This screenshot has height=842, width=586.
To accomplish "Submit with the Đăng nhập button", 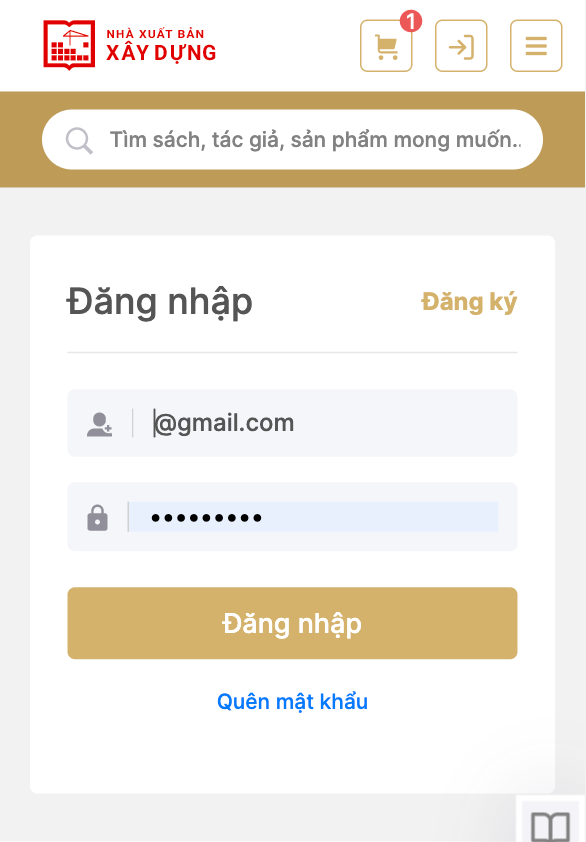I will (x=292, y=623).
